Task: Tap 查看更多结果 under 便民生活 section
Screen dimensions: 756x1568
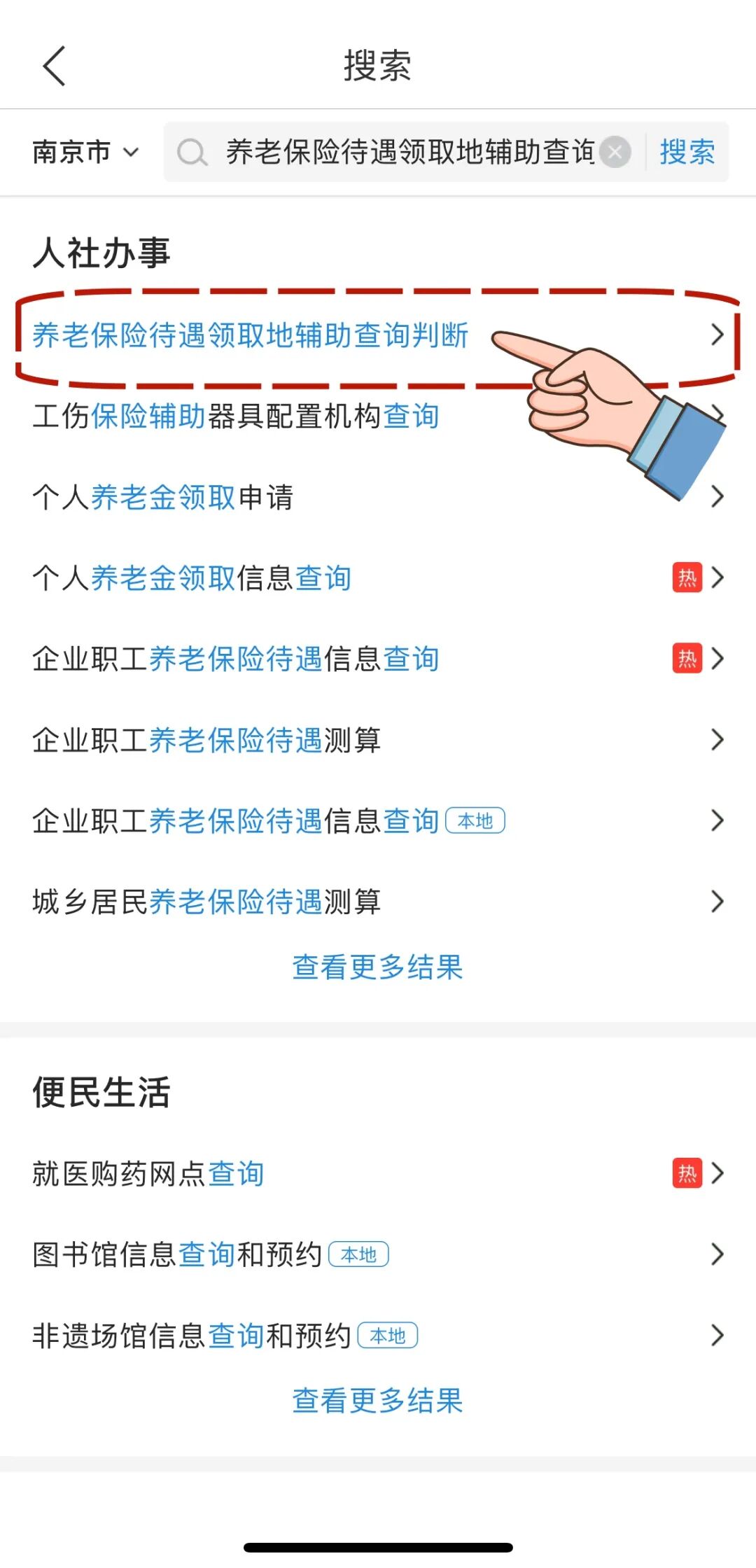Action: (378, 1400)
